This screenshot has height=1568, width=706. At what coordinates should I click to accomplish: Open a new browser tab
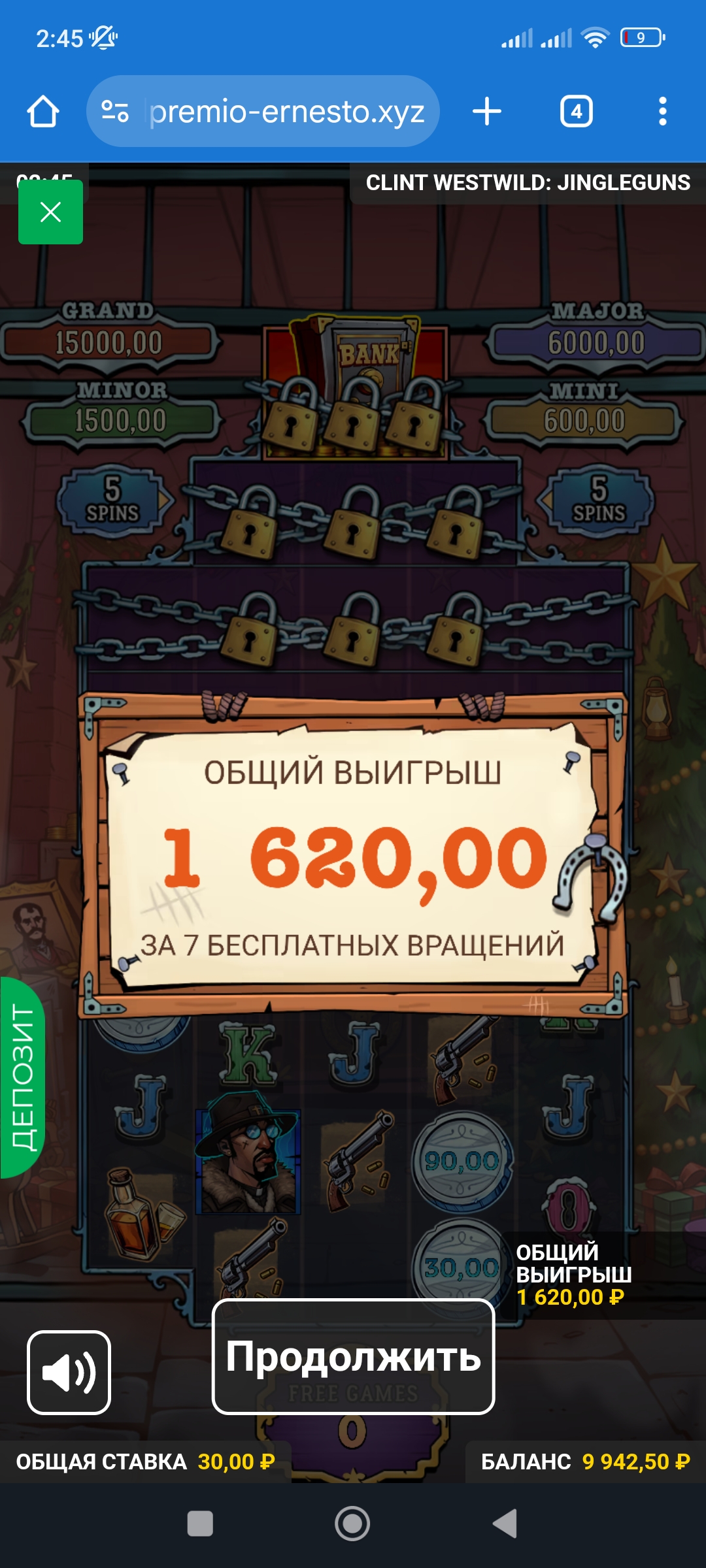pyautogui.click(x=487, y=111)
